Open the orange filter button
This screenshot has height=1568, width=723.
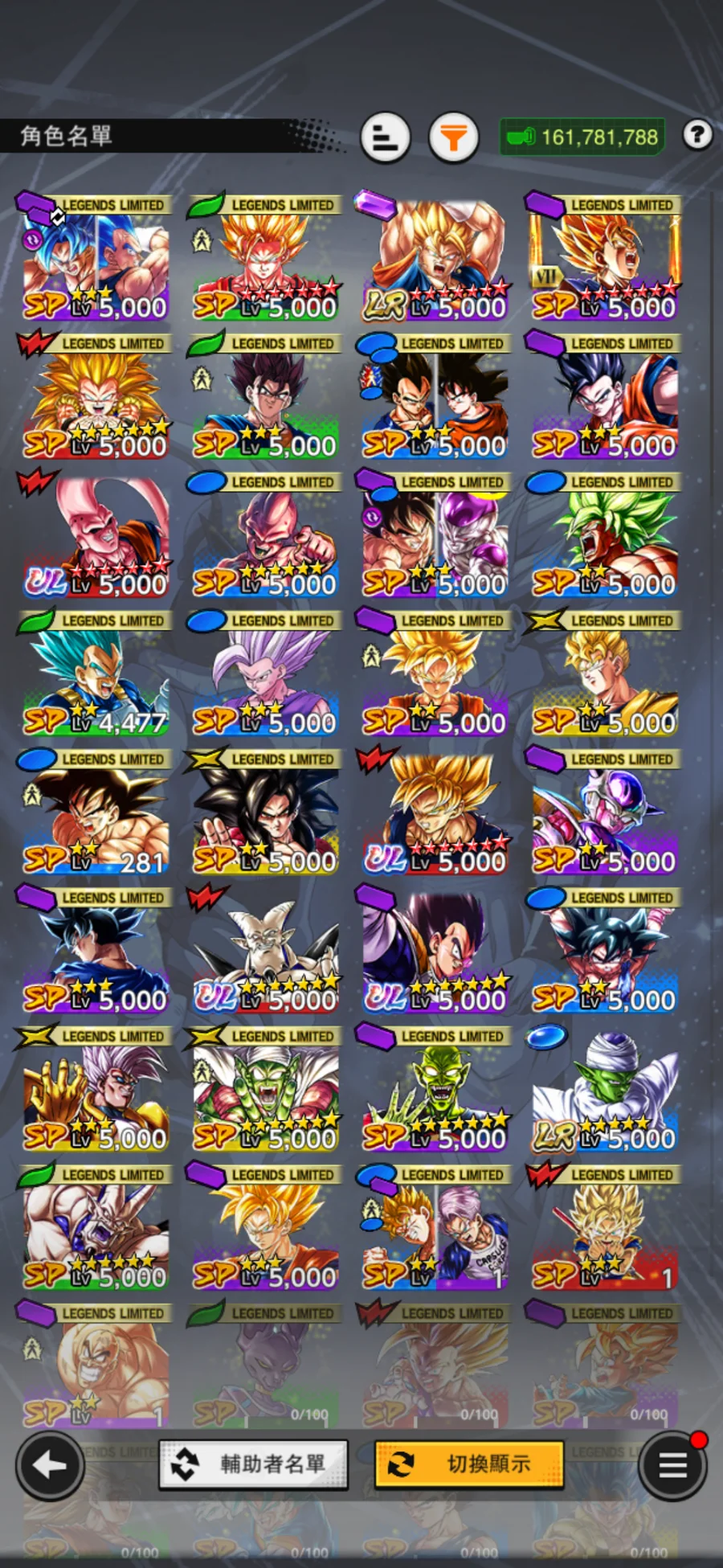453,138
